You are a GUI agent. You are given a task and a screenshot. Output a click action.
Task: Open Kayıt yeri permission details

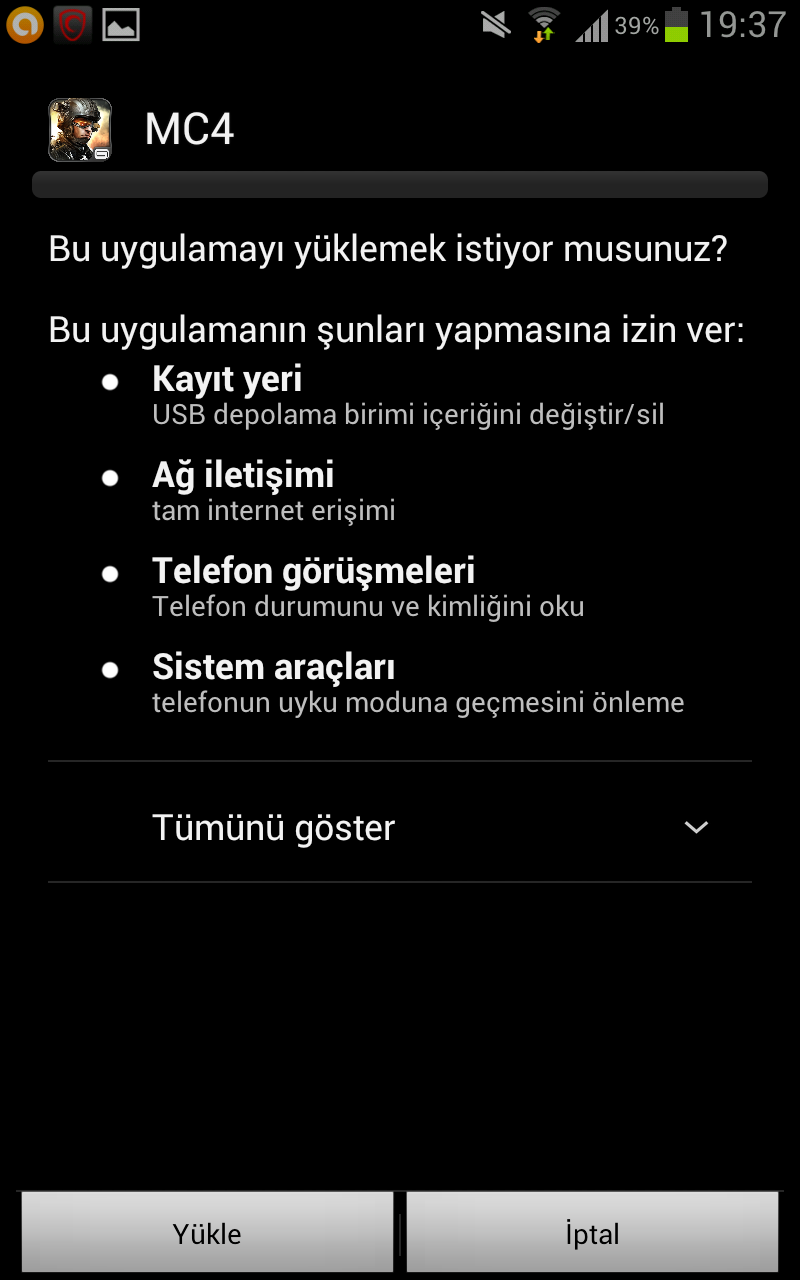click(400, 395)
